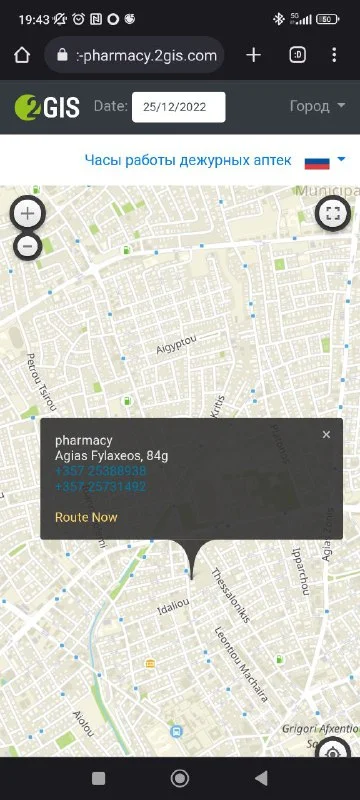This screenshot has height=800, width=360.
Task: Close the pharmacy info popup
Action: (326, 434)
